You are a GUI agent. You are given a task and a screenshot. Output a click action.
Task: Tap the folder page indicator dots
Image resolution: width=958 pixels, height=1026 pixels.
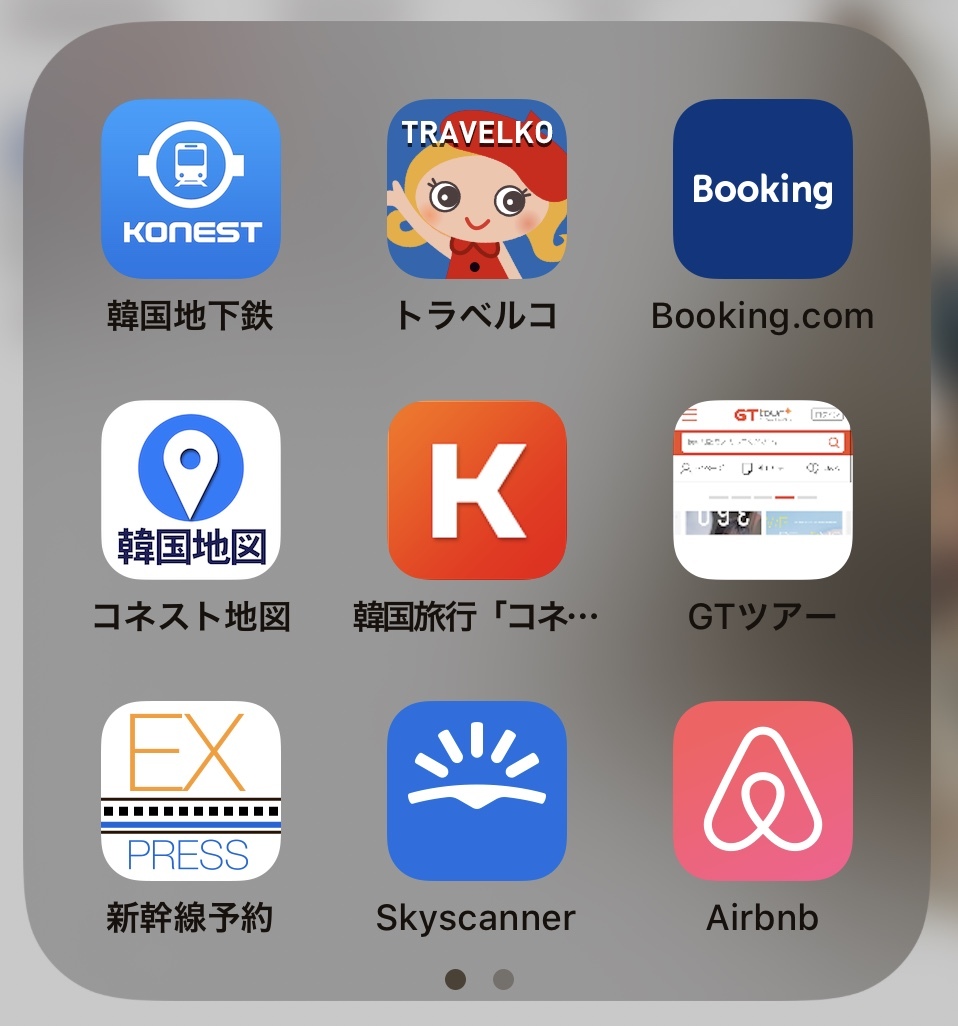pos(479,979)
